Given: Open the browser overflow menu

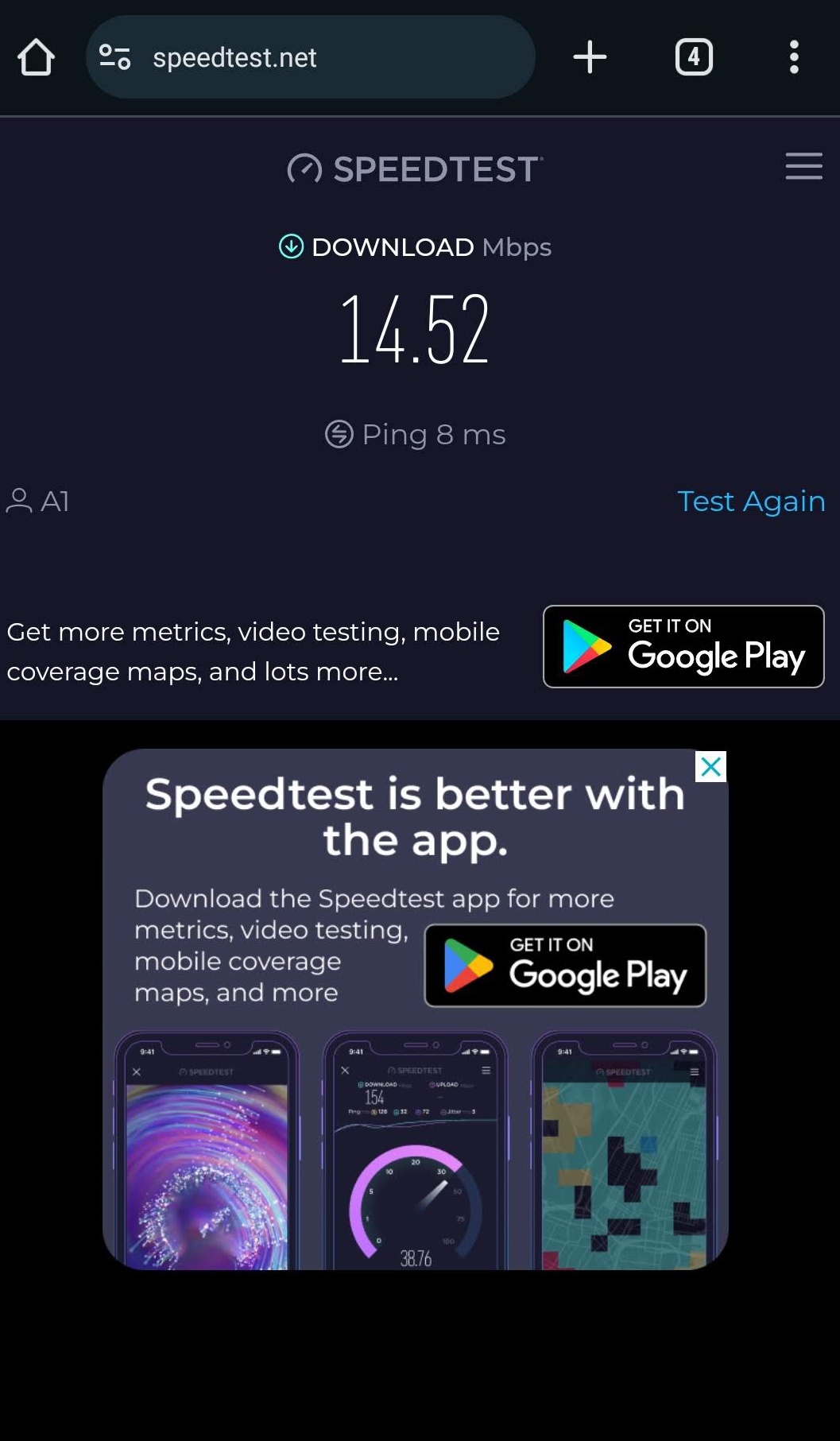Looking at the screenshot, I should point(793,57).
